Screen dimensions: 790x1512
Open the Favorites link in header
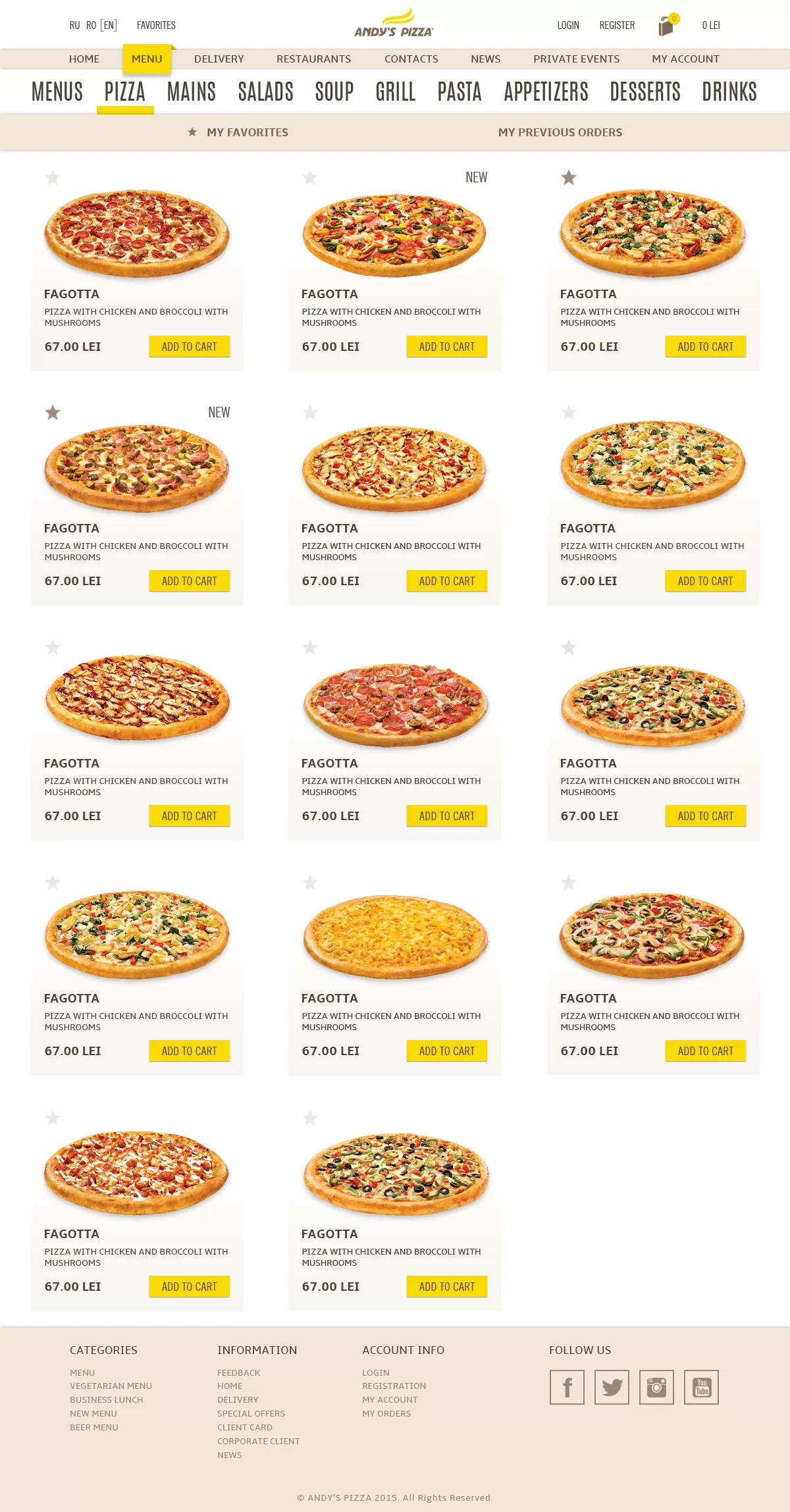156,25
